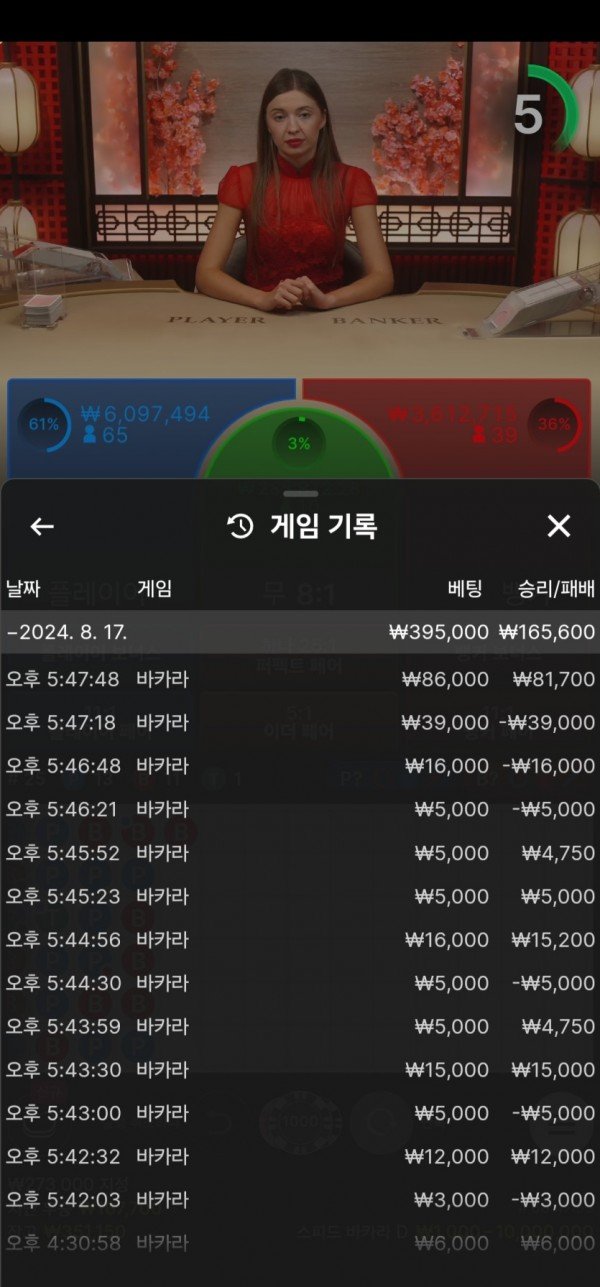Open the 오후 5:43:59 baccarat entry
This screenshot has height=1287, width=600.
pos(300,1026)
